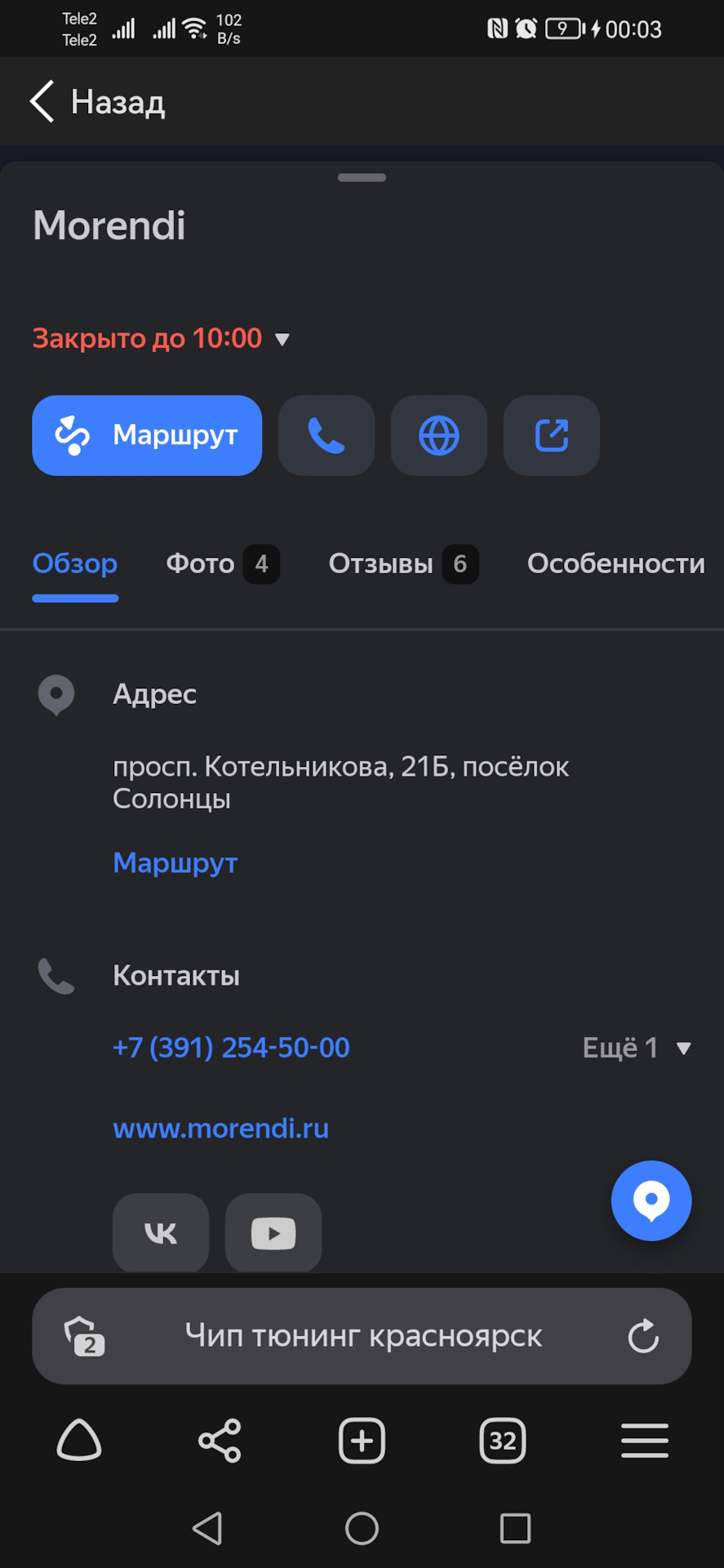Screen dimensions: 724x1568
Task: Open a new tab with the plus icon
Action: pos(362,1441)
